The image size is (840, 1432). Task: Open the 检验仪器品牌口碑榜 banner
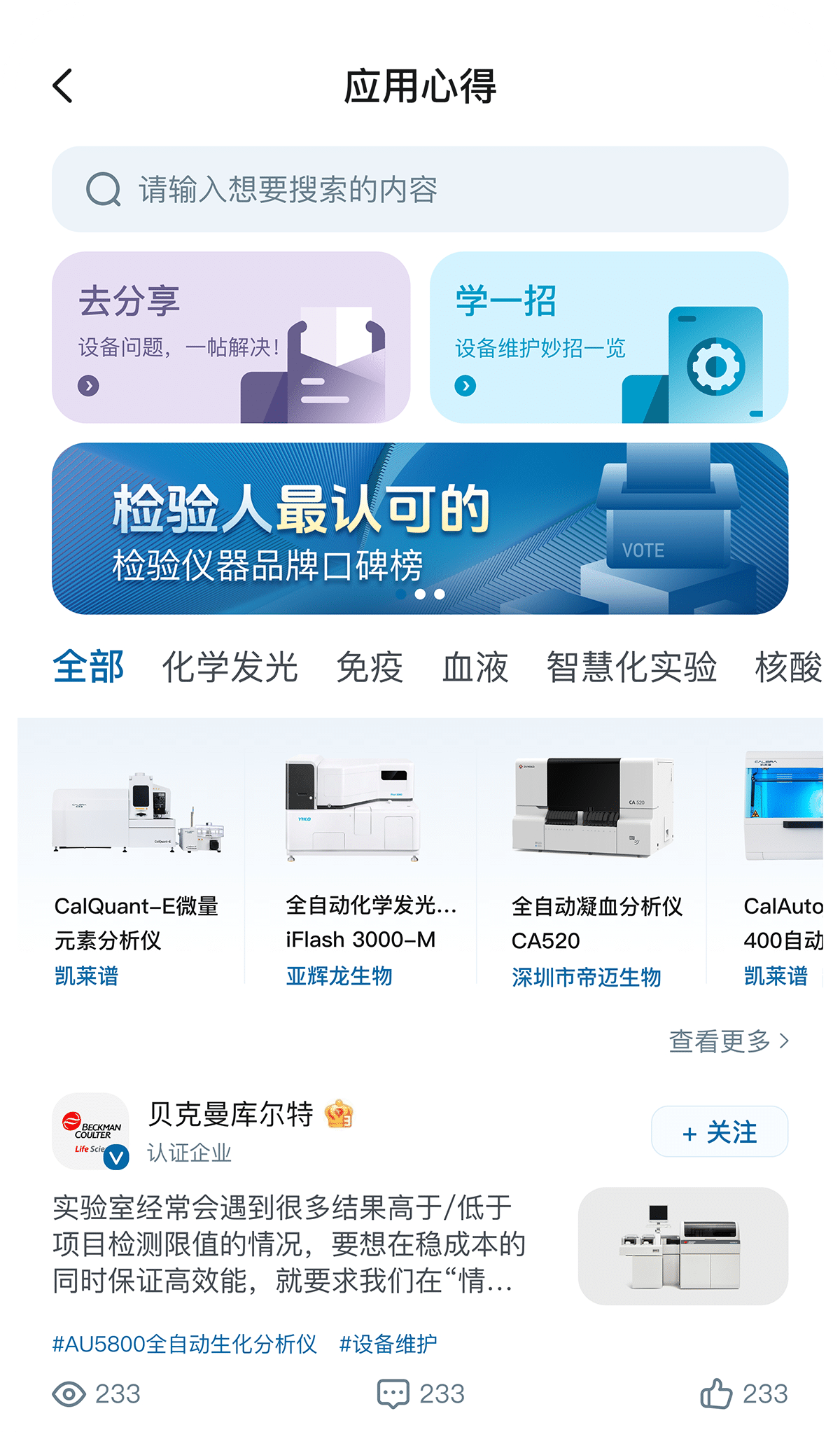coord(420,529)
